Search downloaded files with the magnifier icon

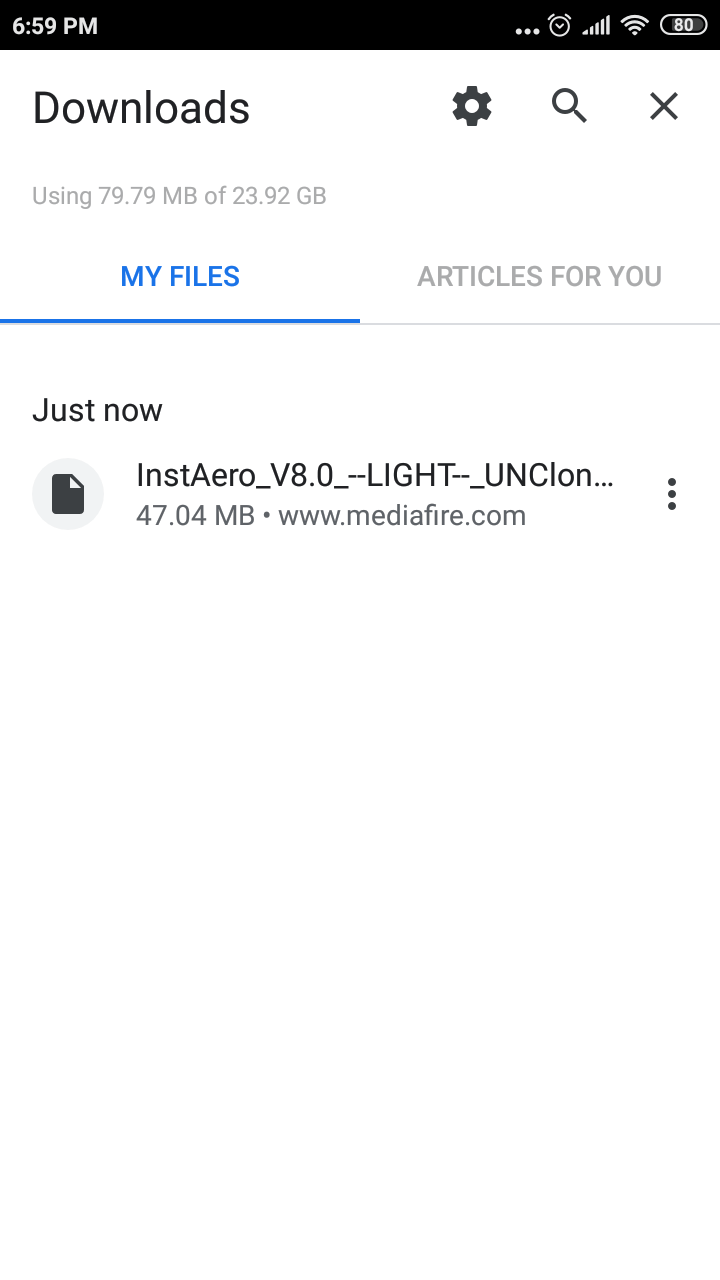[x=569, y=106]
